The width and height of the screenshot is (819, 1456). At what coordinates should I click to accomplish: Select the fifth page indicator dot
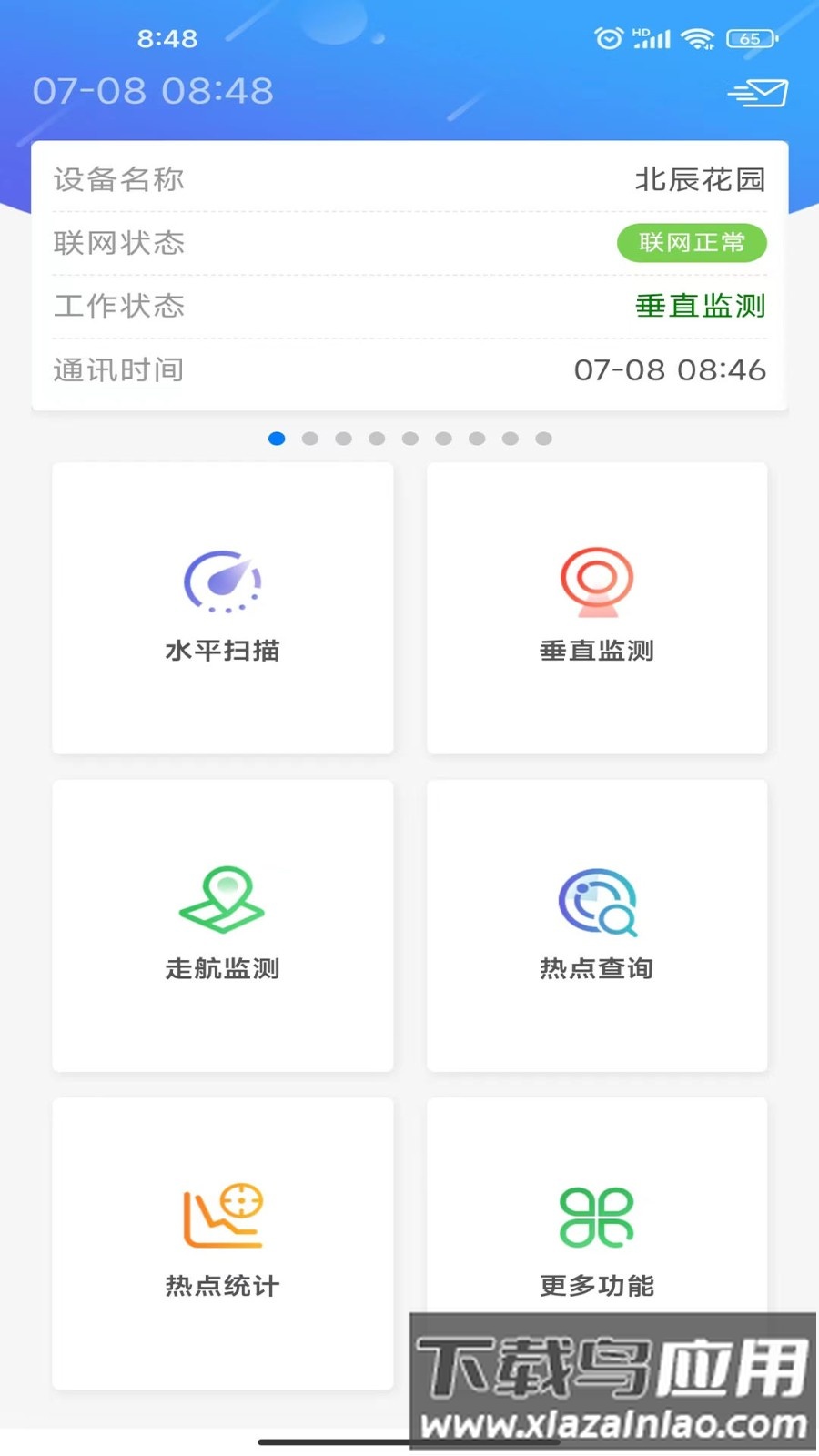[410, 438]
